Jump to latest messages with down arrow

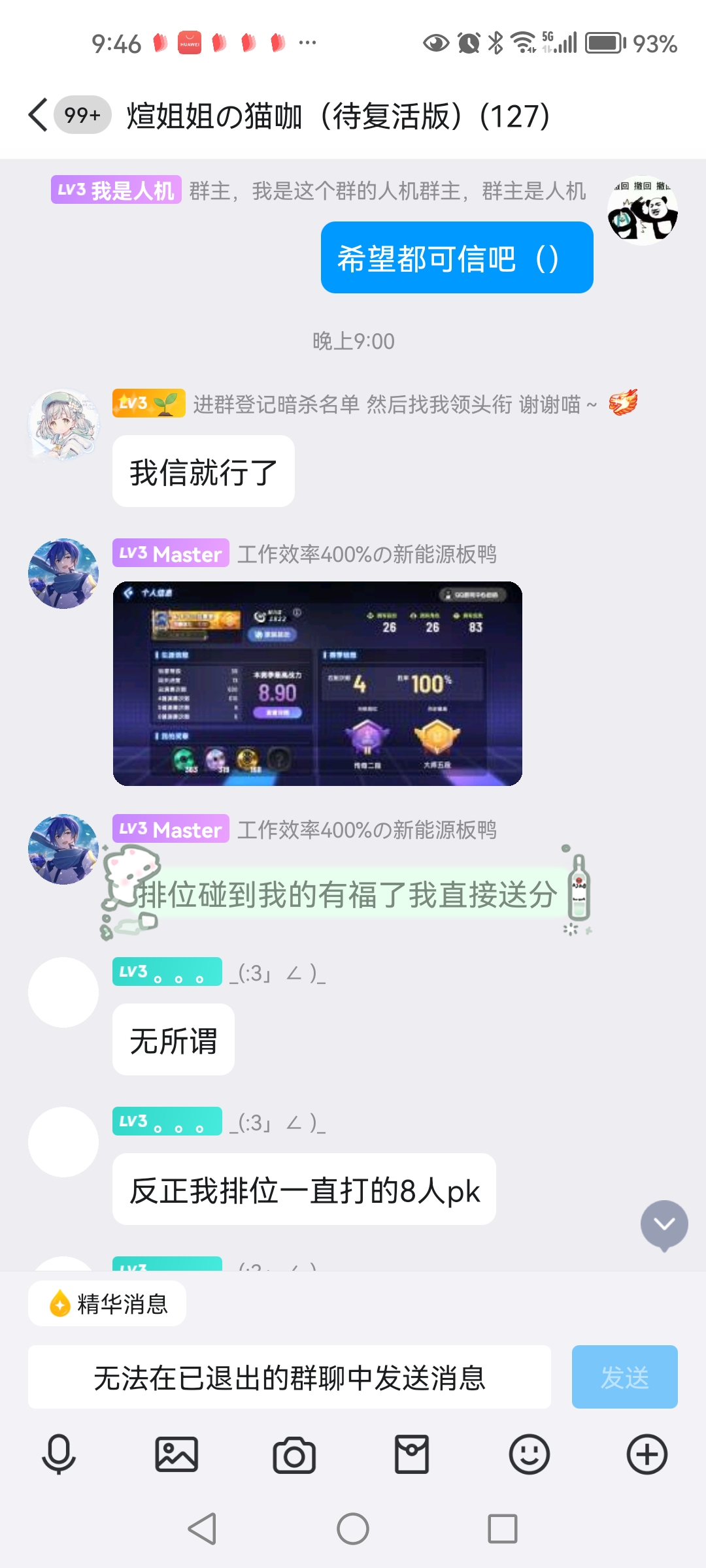click(664, 1225)
